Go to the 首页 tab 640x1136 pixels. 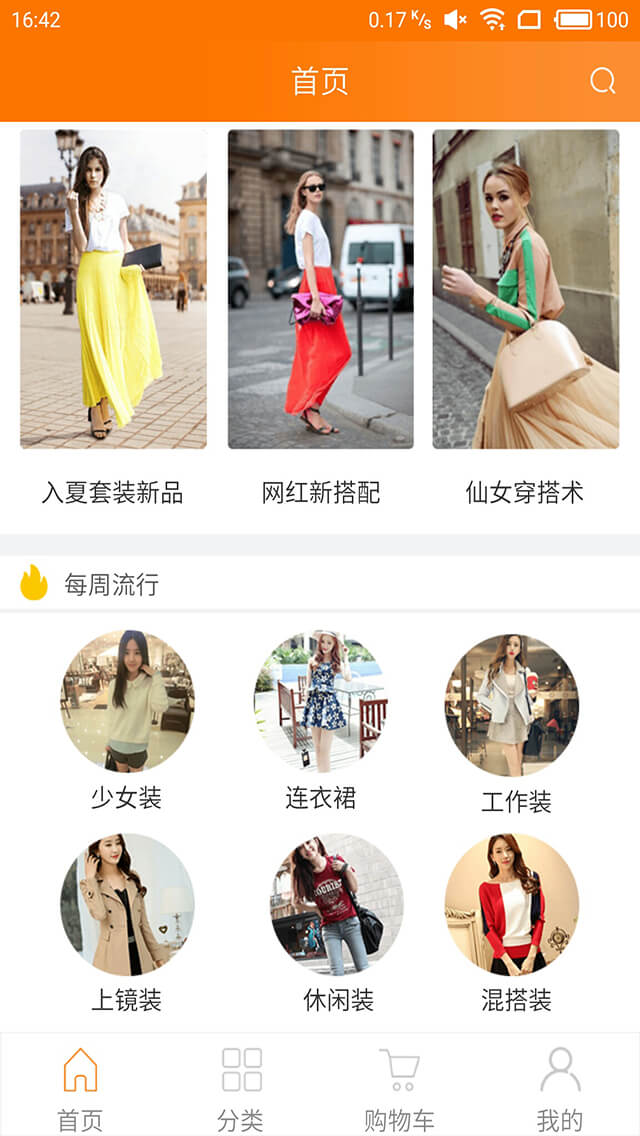pos(80,1088)
